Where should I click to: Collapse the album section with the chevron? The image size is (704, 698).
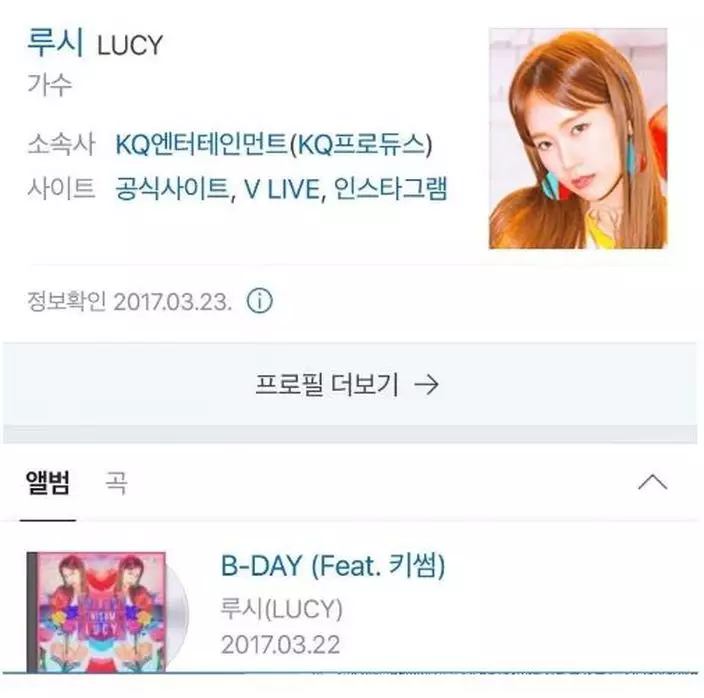[651, 482]
